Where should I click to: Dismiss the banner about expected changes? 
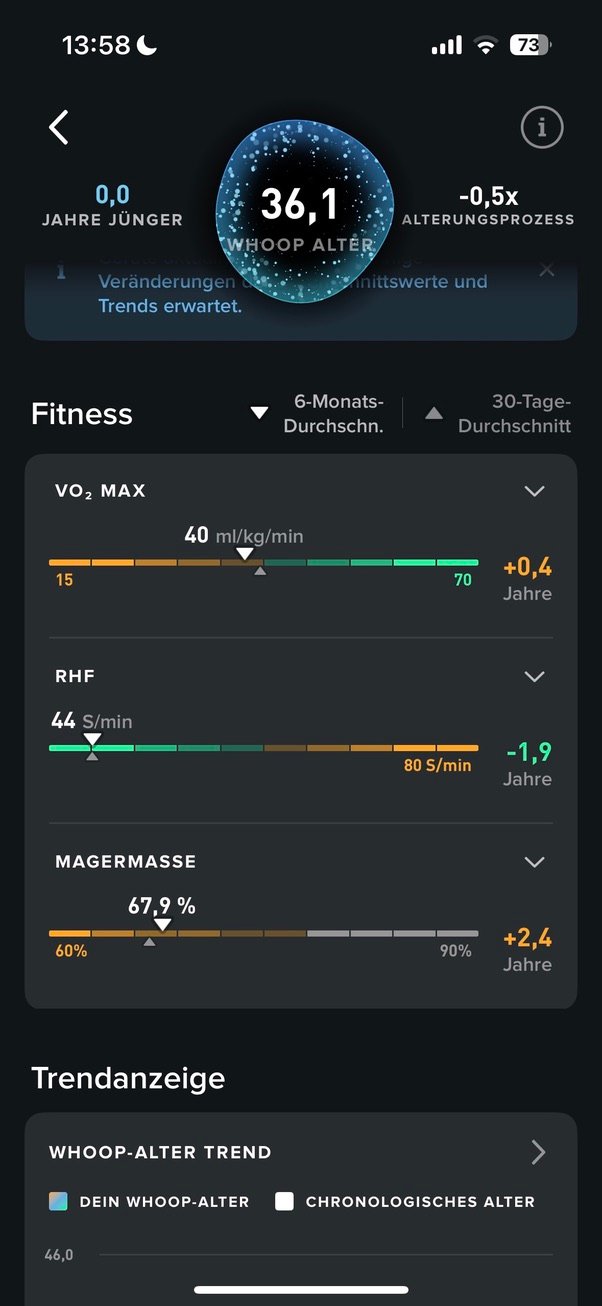[x=546, y=269]
